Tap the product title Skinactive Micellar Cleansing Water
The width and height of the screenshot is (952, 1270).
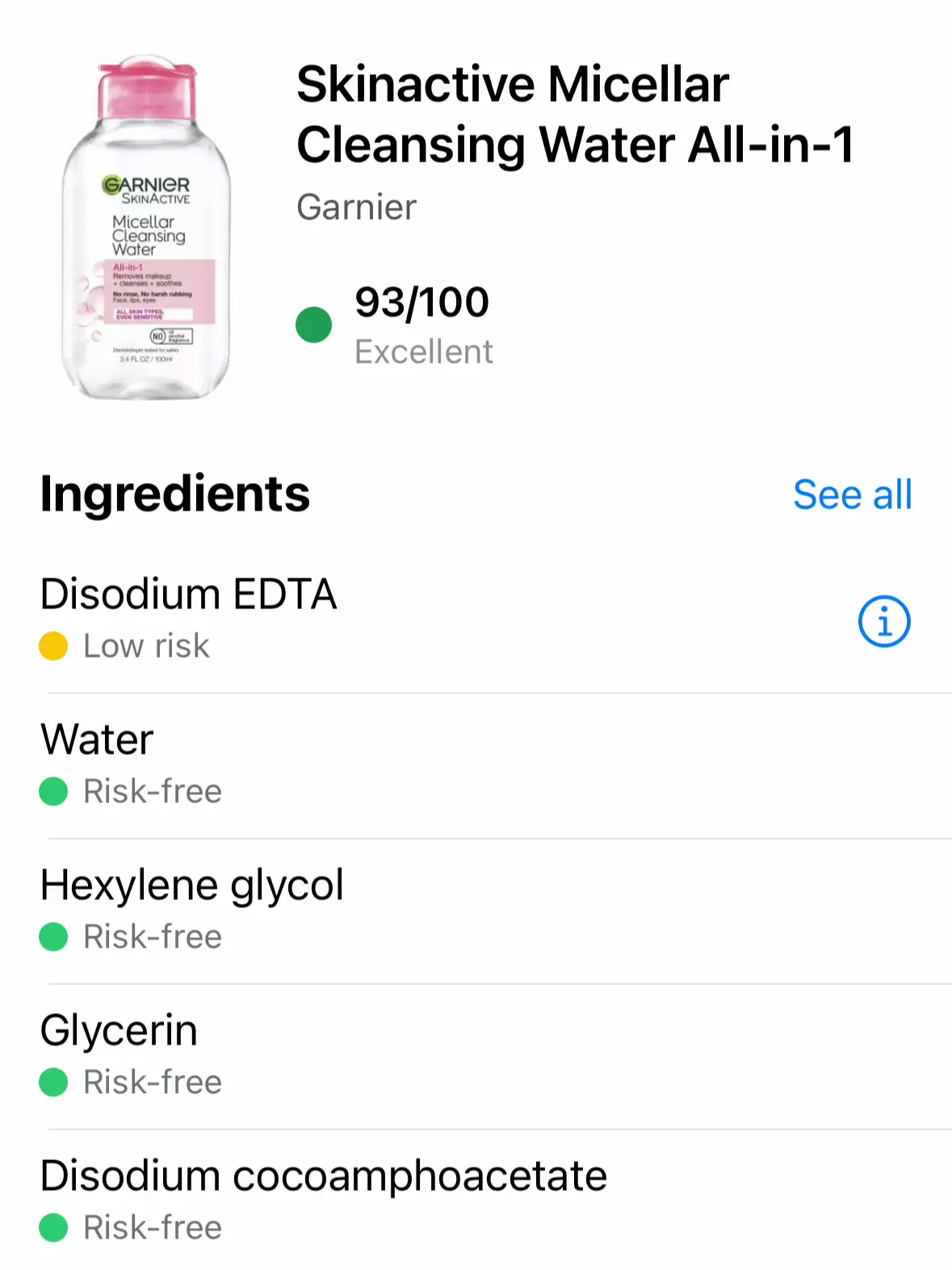tap(577, 113)
